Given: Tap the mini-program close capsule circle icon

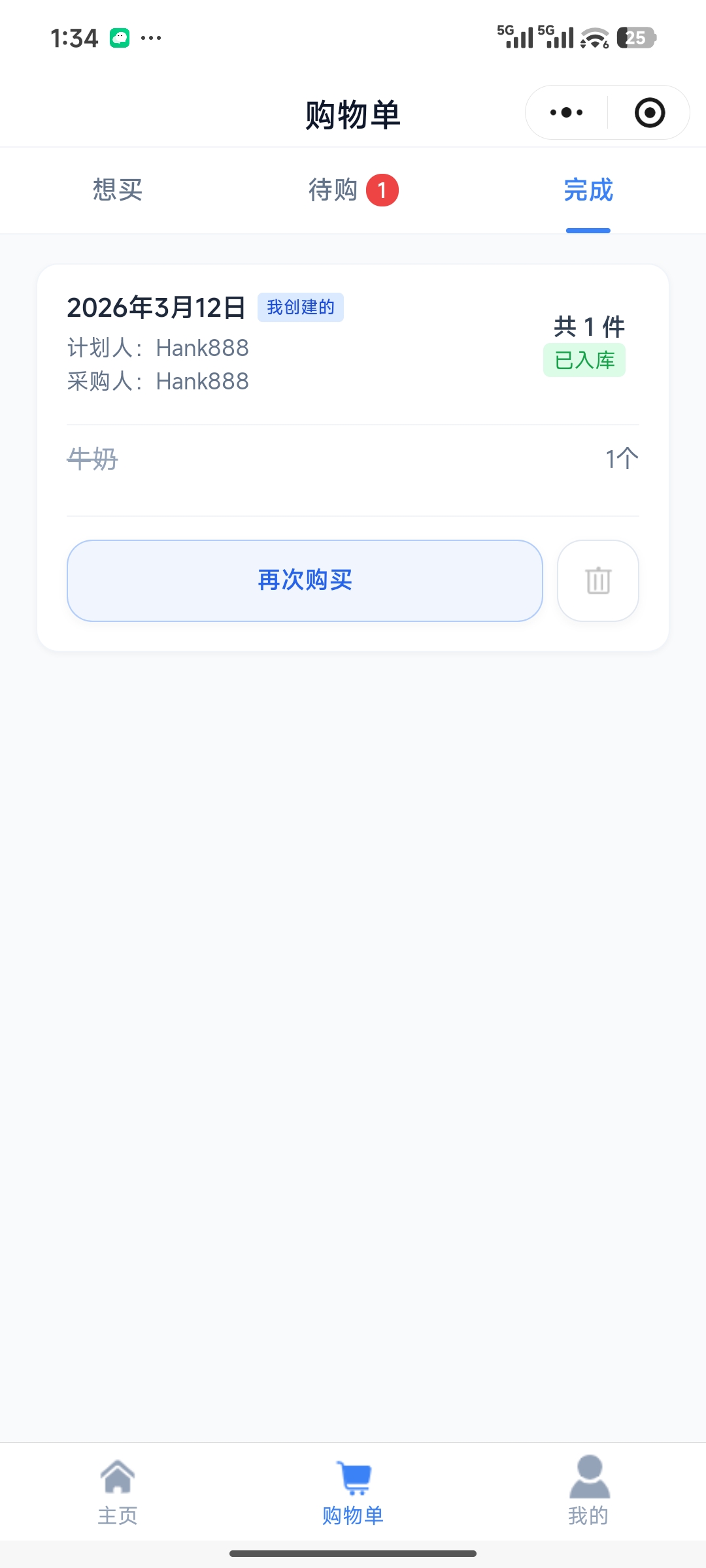Looking at the screenshot, I should pyautogui.click(x=648, y=112).
